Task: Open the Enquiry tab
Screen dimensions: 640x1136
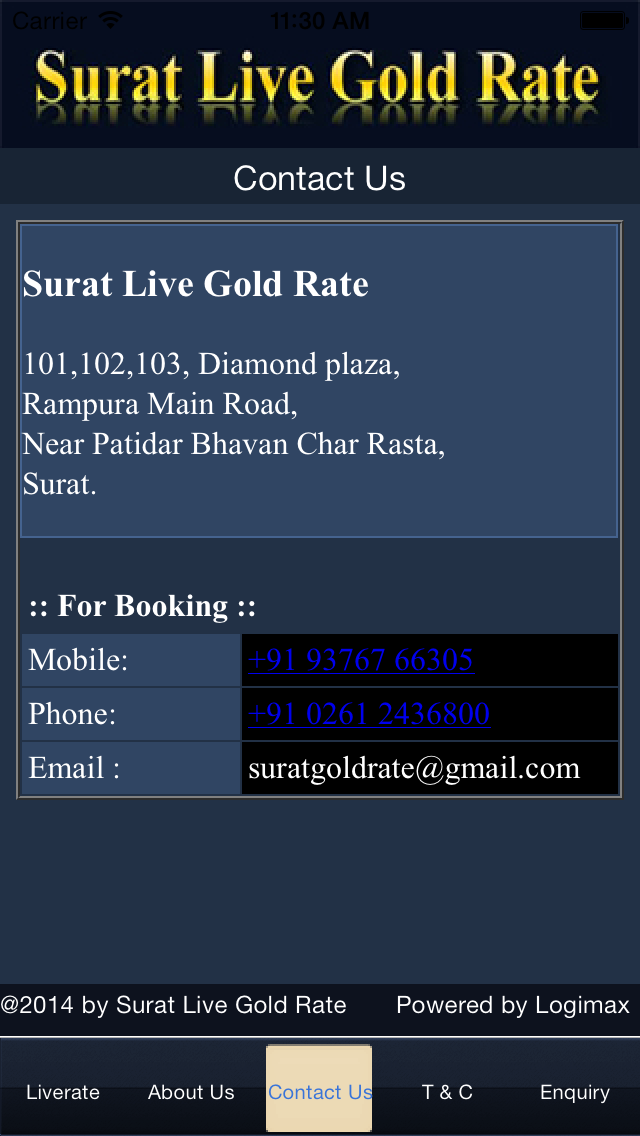Action: pyautogui.click(x=575, y=1092)
